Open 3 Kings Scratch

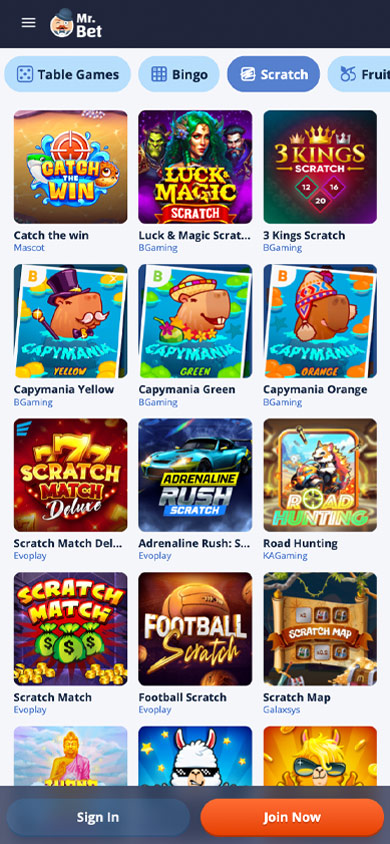click(x=320, y=167)
